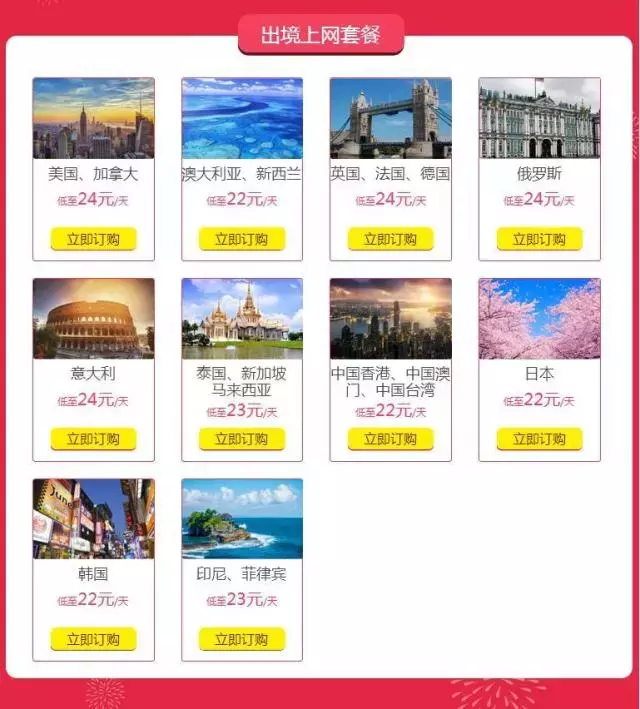The height and width of the screenshot is (709, 640).
Task: Tap 立即订购 for 澳大利亚、新西兰
Action: coord(242,240)
